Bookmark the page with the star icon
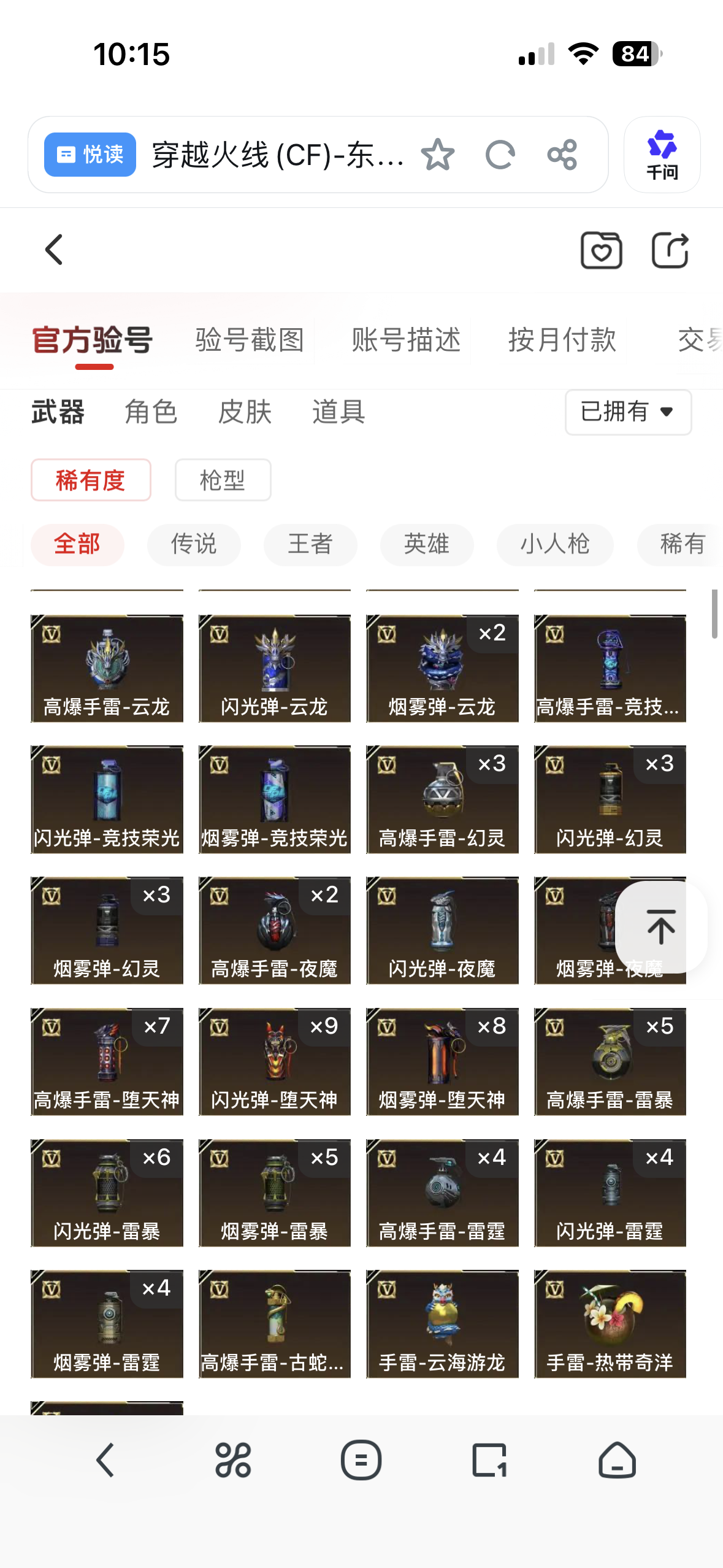Image resolution: width=723 pixels, height=1568 pixels. click(x=438, y=155)
